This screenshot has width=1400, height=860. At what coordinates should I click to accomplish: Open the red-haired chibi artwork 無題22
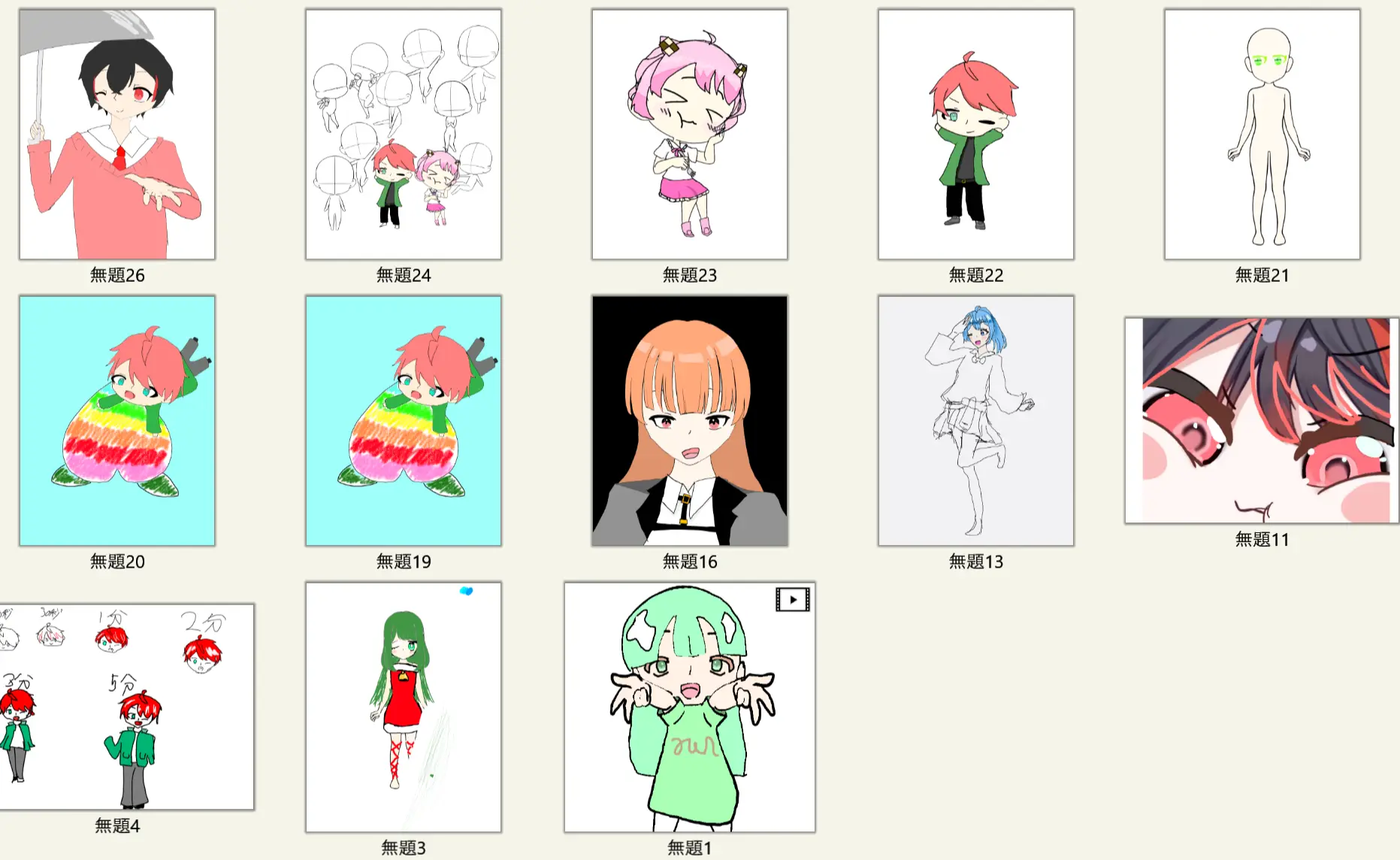click(x=976, y=135)
